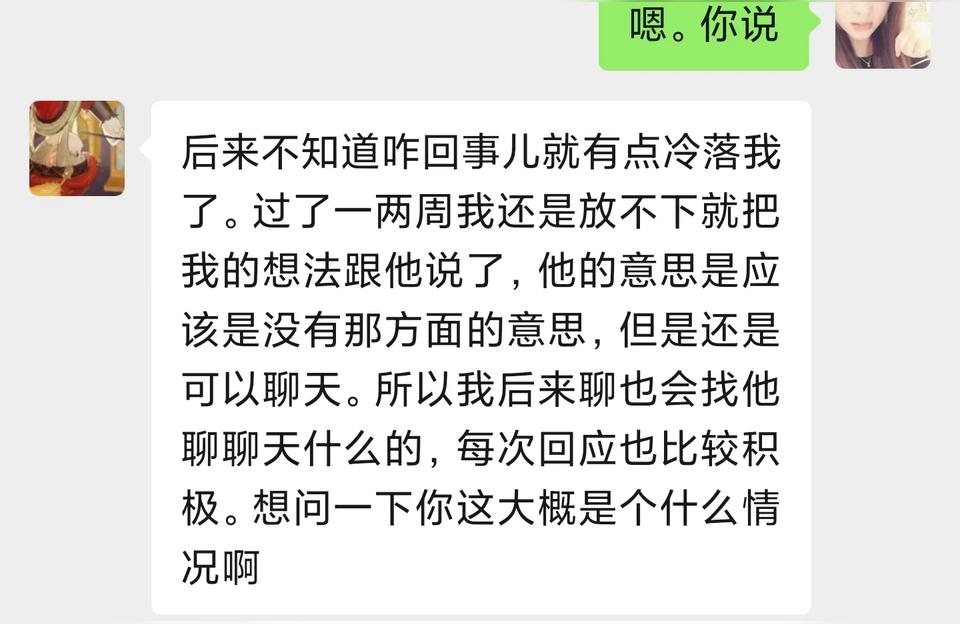Open the profile of the sender's cartoon avatar
The width and height of the screenshot is (960, 624).
[77, 148]
